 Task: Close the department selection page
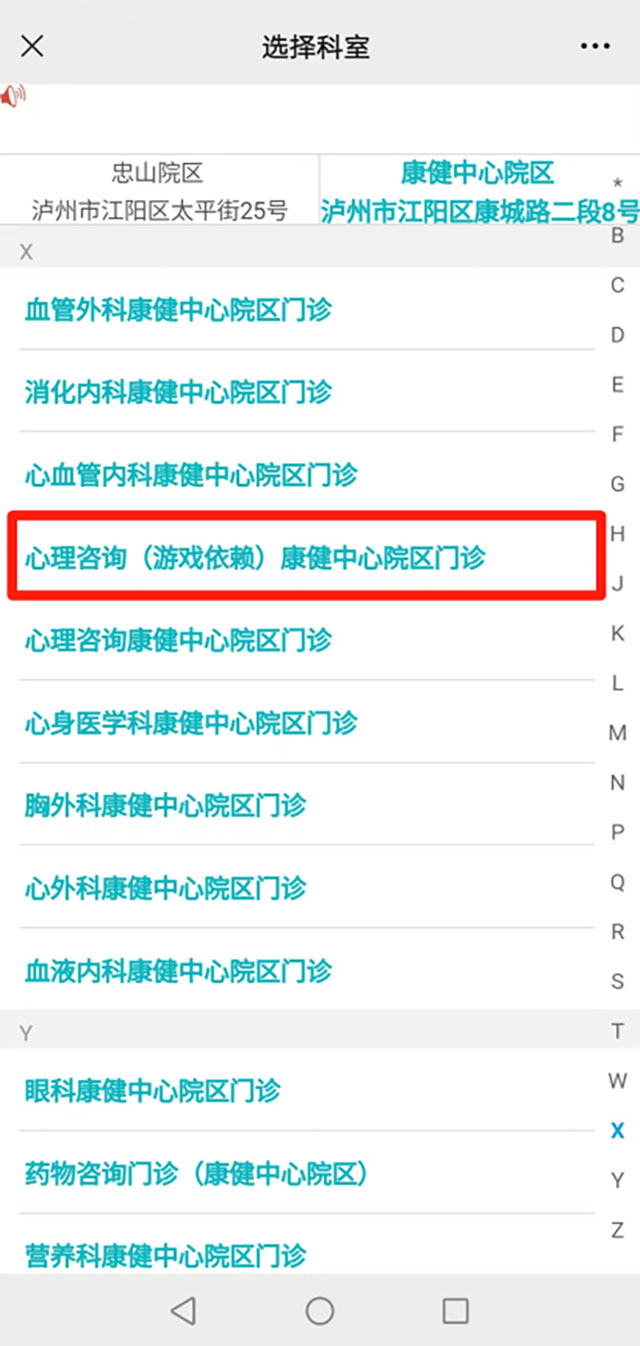(x=32, y=46)
